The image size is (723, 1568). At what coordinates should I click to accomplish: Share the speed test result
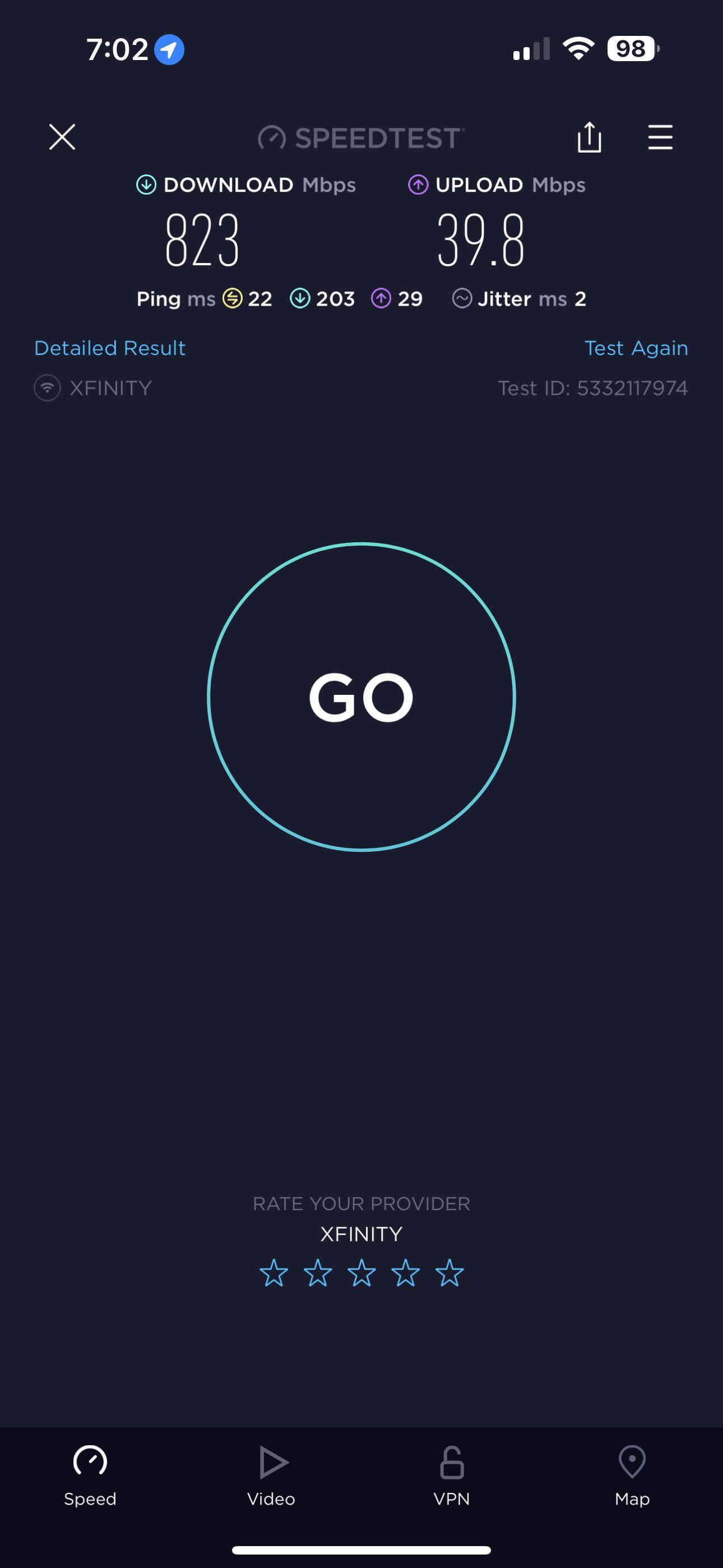tap(589, 137)
